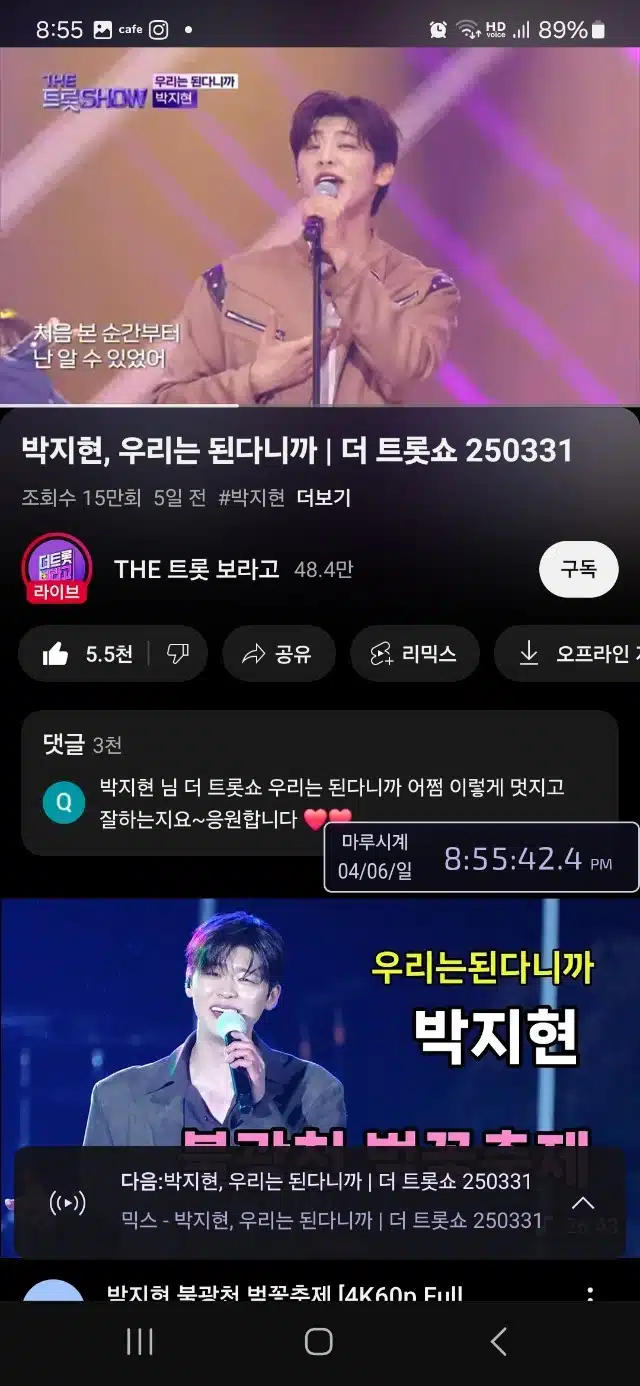
Task: Open THE 트롯 보라고 channel page
Action: [x=196, y=569]
